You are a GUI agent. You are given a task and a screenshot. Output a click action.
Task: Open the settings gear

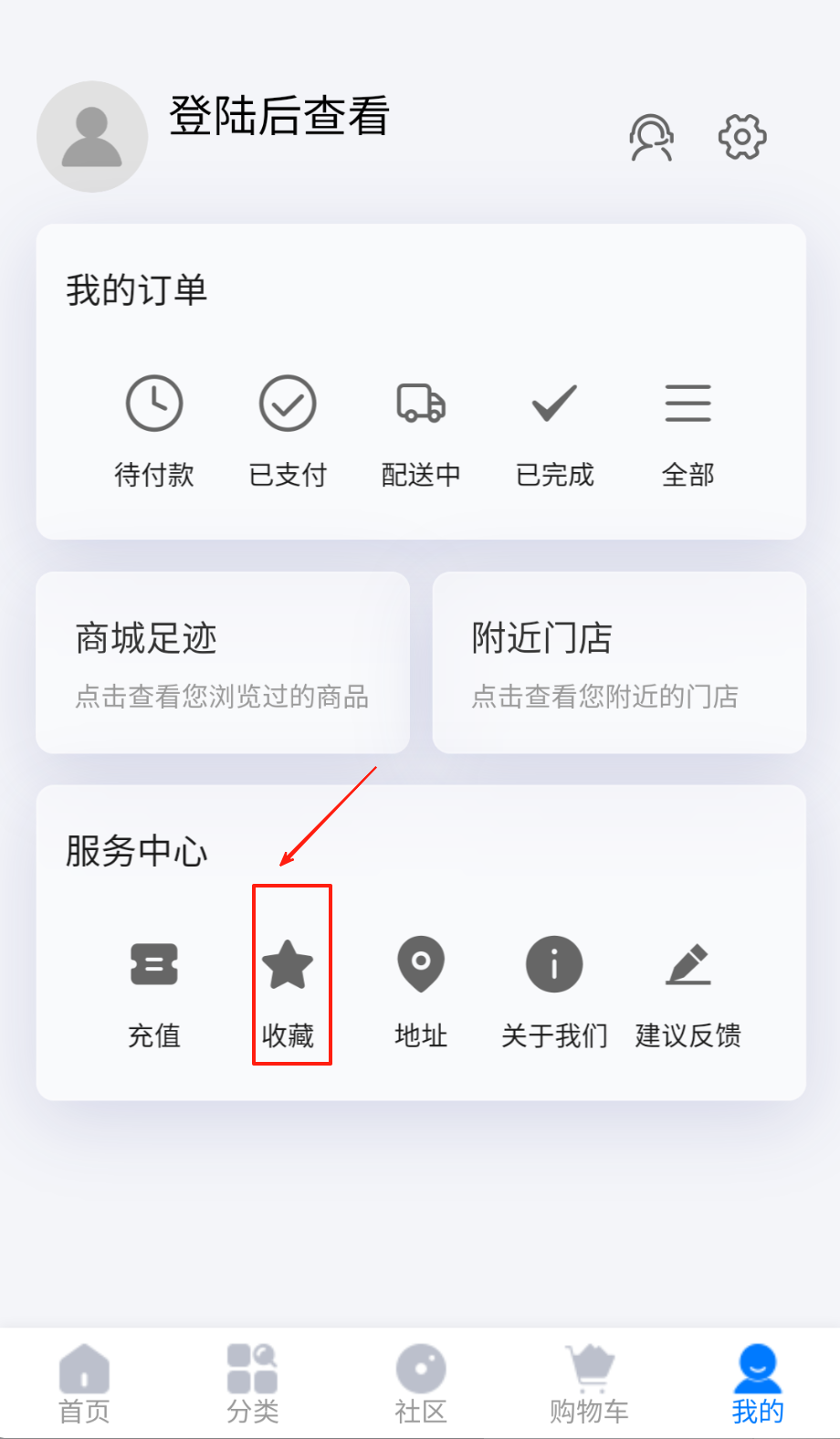[741, 137]
